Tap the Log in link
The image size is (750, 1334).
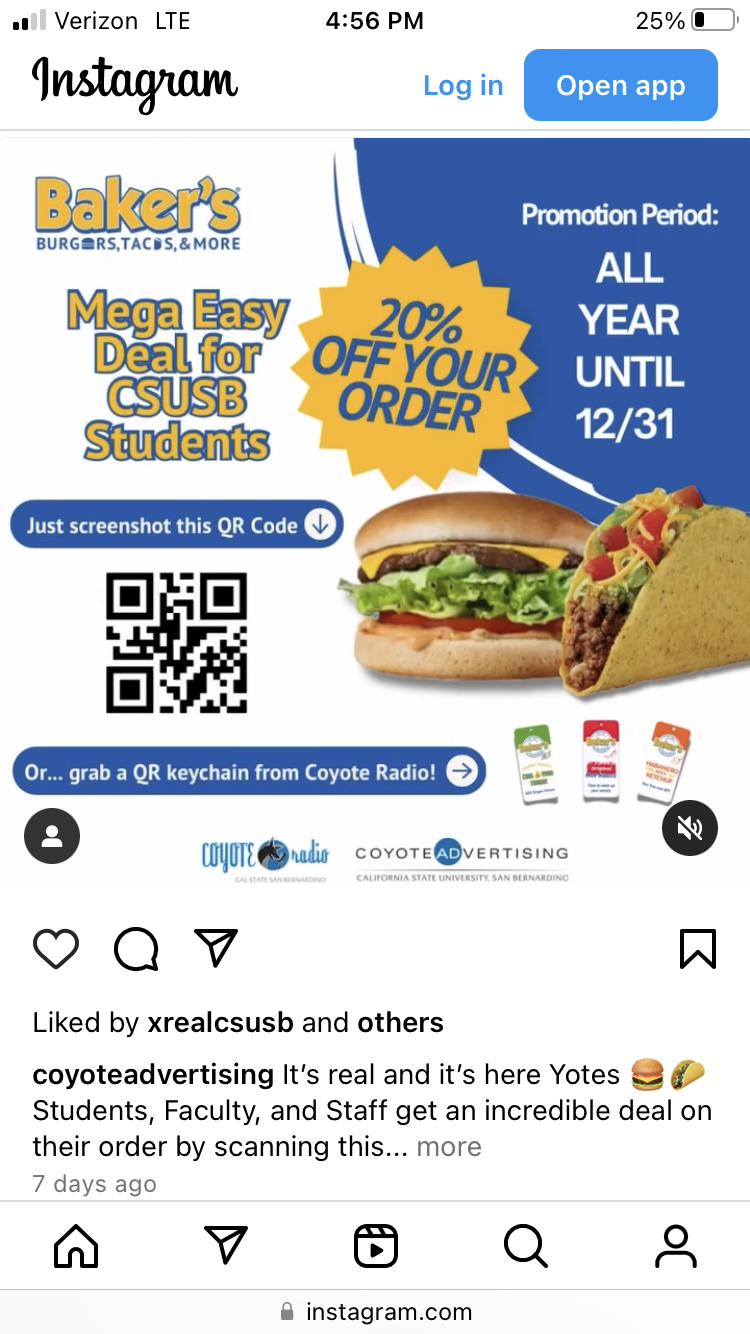click(463, 86)
